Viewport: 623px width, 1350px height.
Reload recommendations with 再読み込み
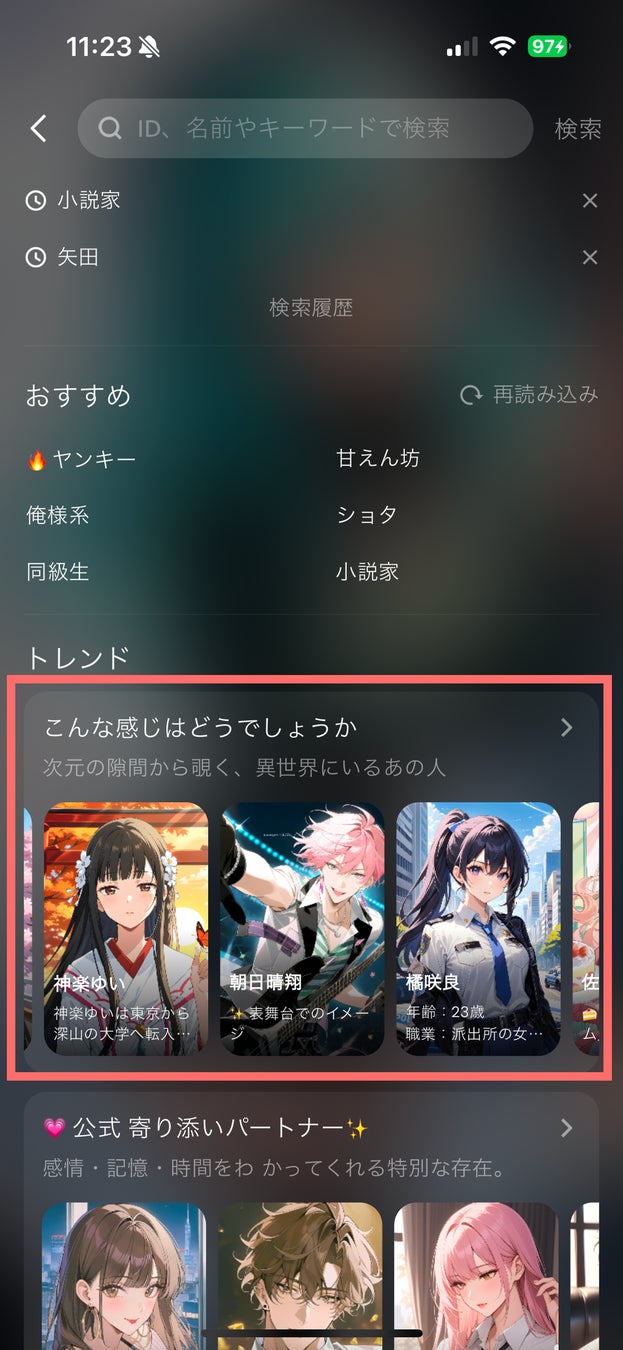click(x=529, y=395)
